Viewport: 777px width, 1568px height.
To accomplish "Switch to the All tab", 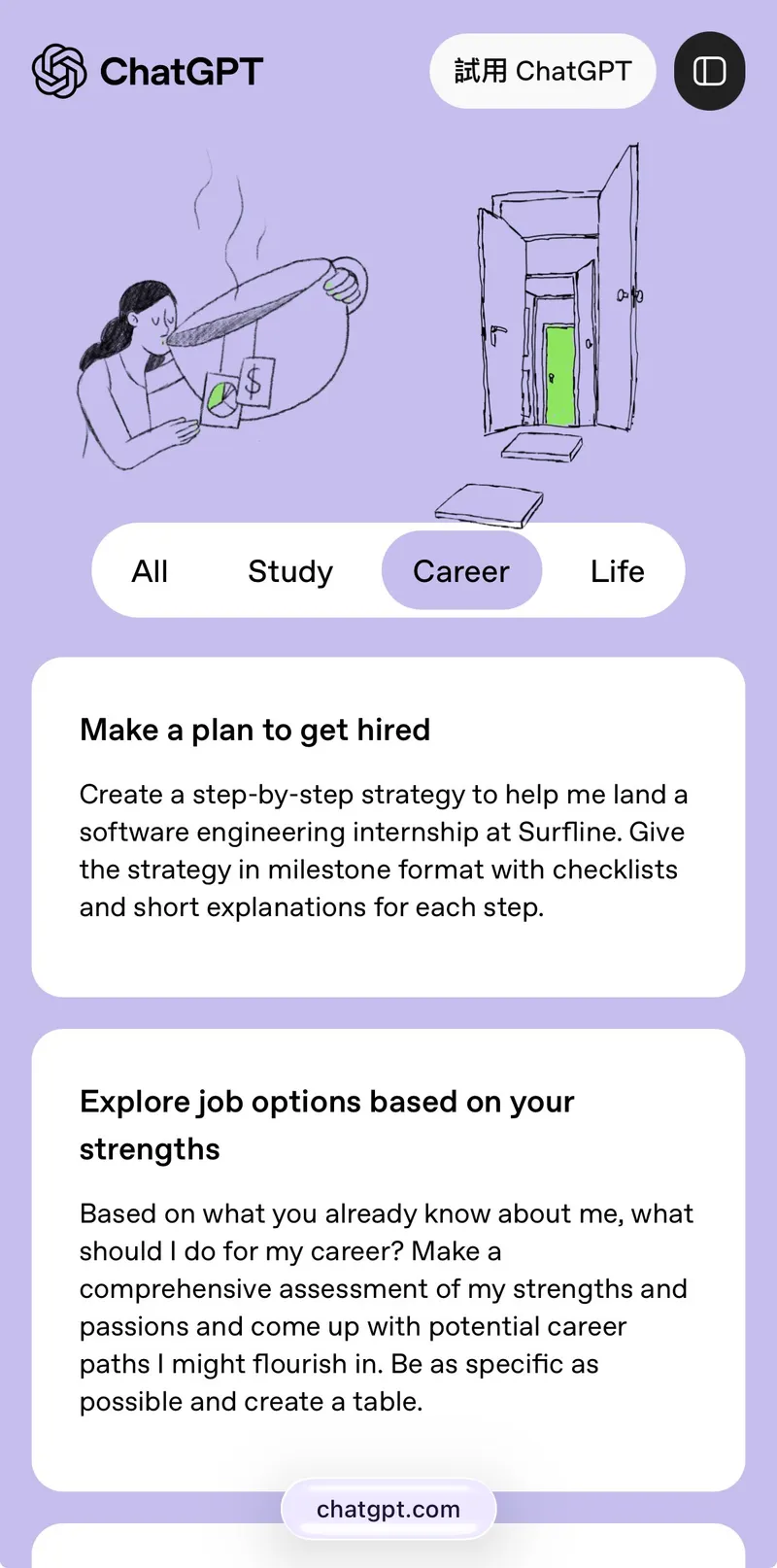I will [x=150, y=571].
